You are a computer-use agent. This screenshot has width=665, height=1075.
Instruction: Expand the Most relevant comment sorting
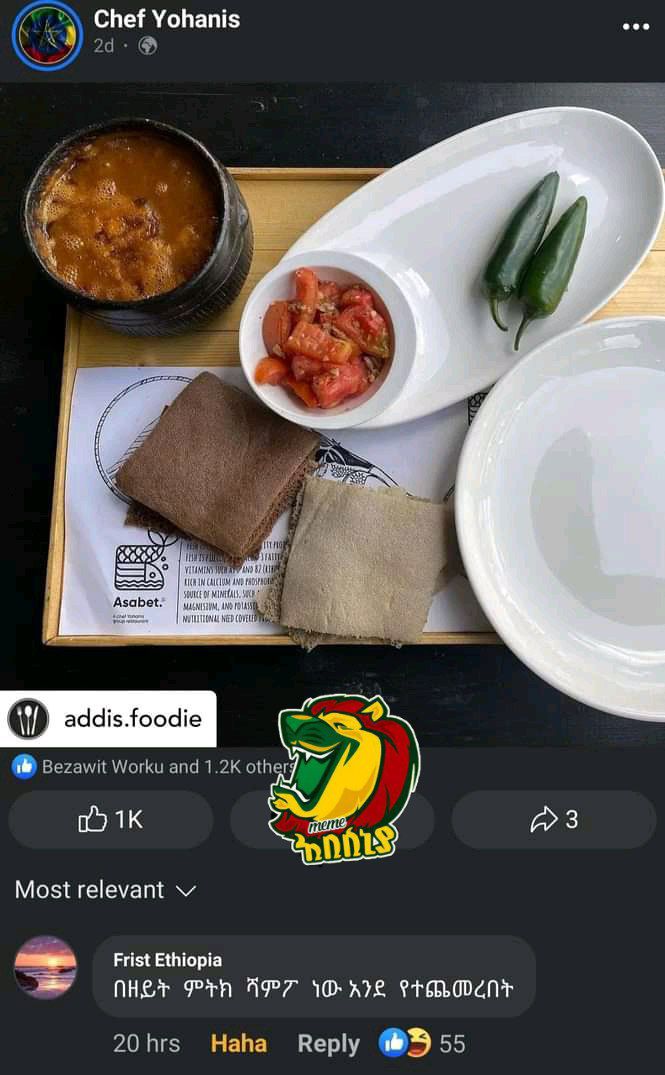click(x=106, y=890)
